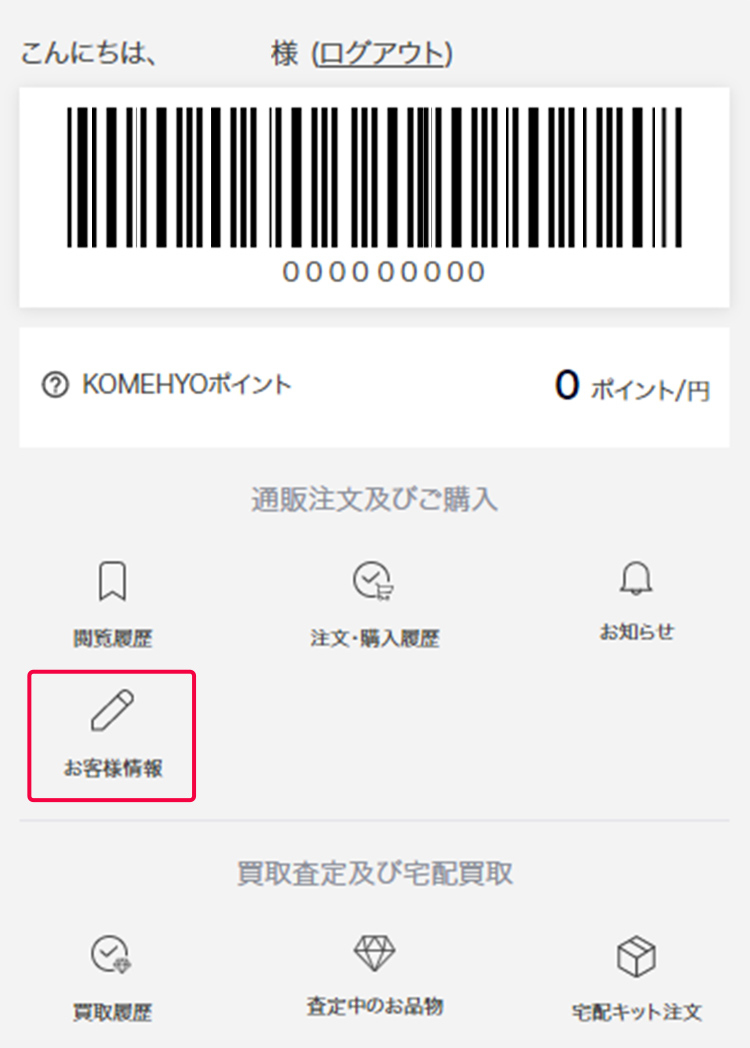Open 買取履歴 via its clock icon
This screenshot has width=750, height=1048.
coord(113,955)
